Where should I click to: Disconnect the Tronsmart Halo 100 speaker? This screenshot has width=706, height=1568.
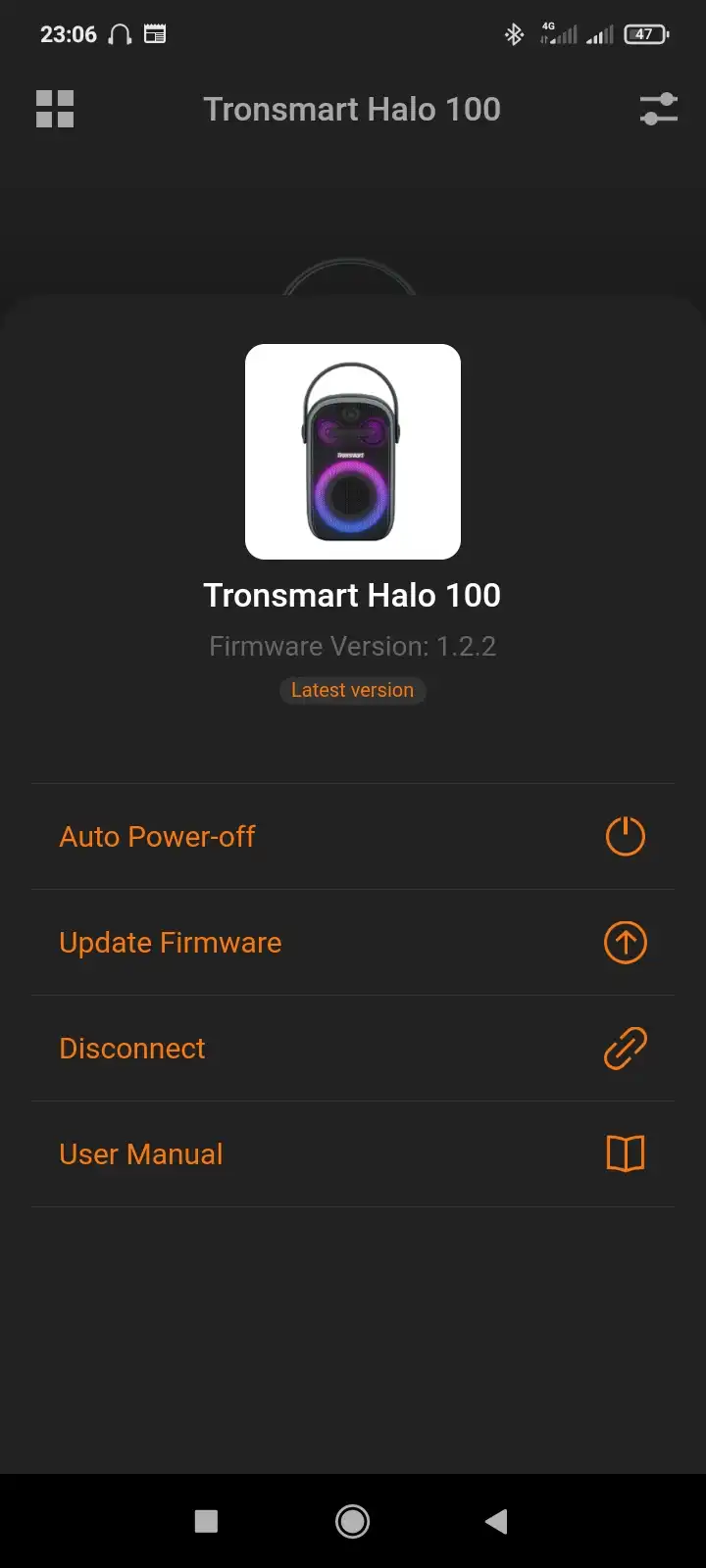353,1049
